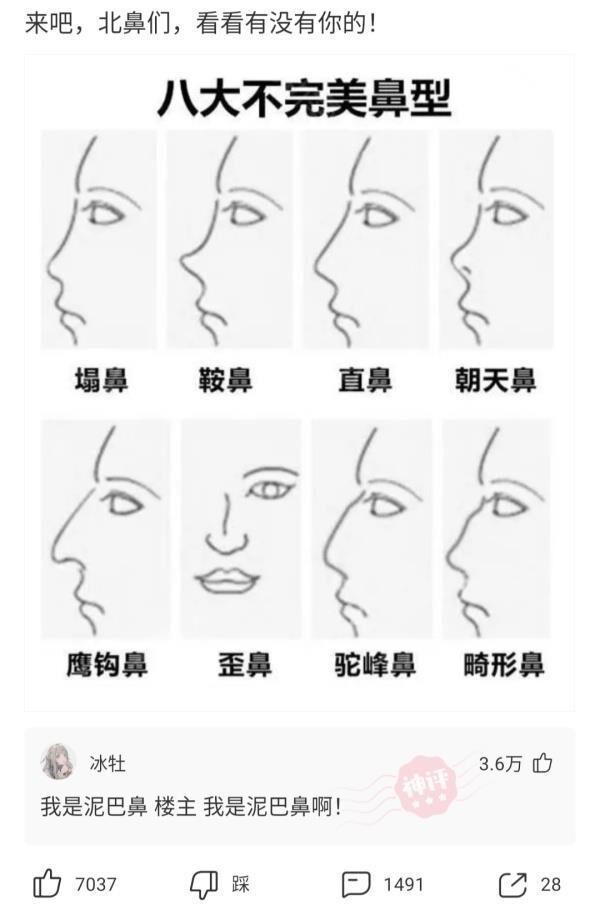Like 冰牡's comment

(x=543, y=764)
